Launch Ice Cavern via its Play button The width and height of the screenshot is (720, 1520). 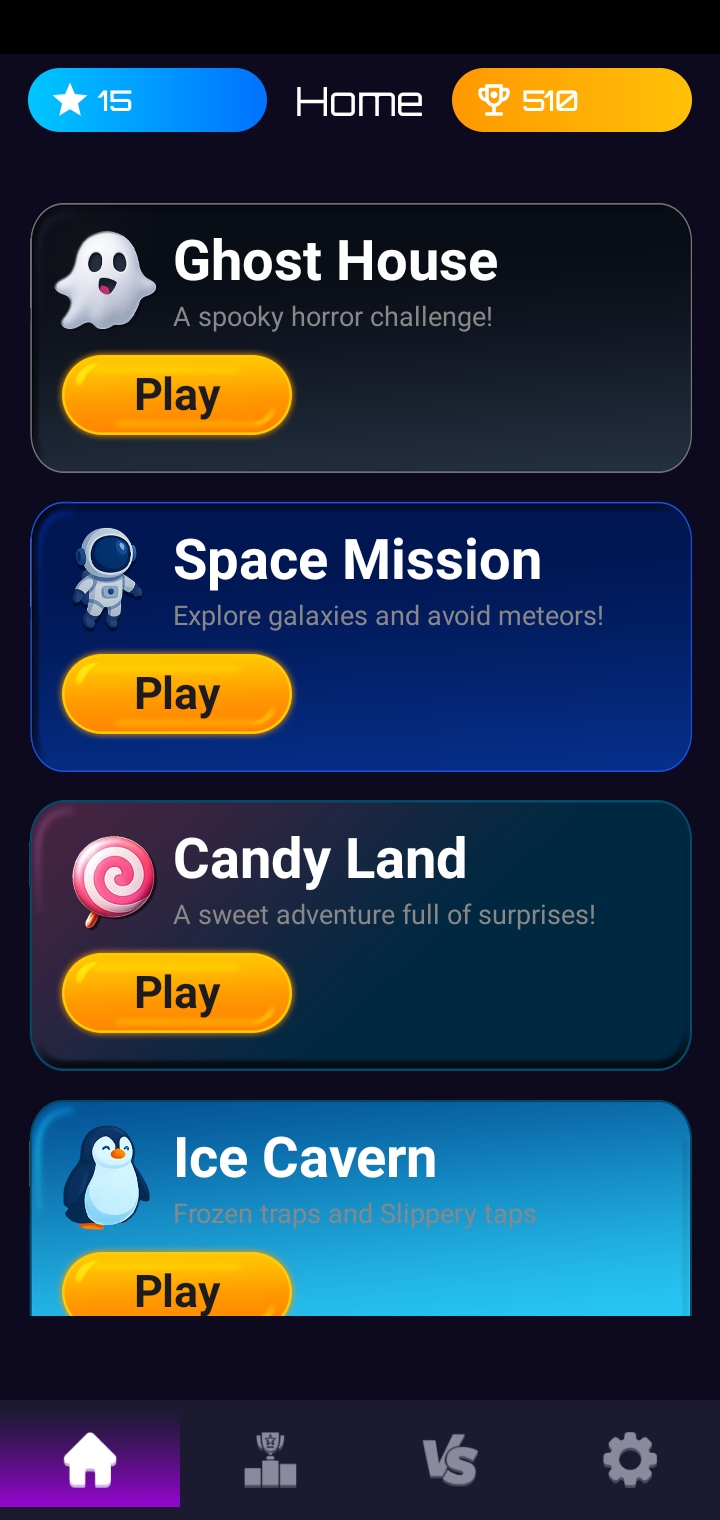pos(177,1288)
